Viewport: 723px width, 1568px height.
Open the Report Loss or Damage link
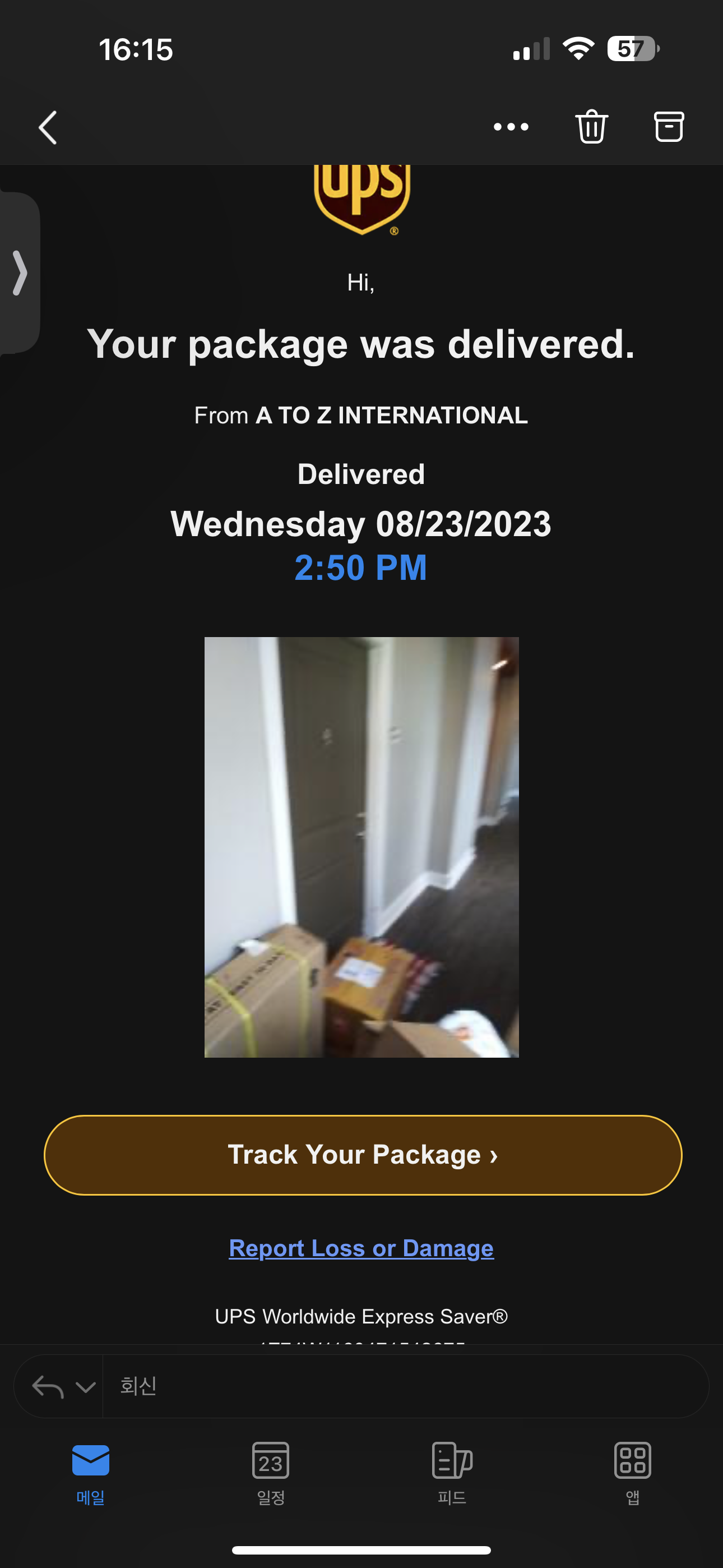[x=361, y=1248]
